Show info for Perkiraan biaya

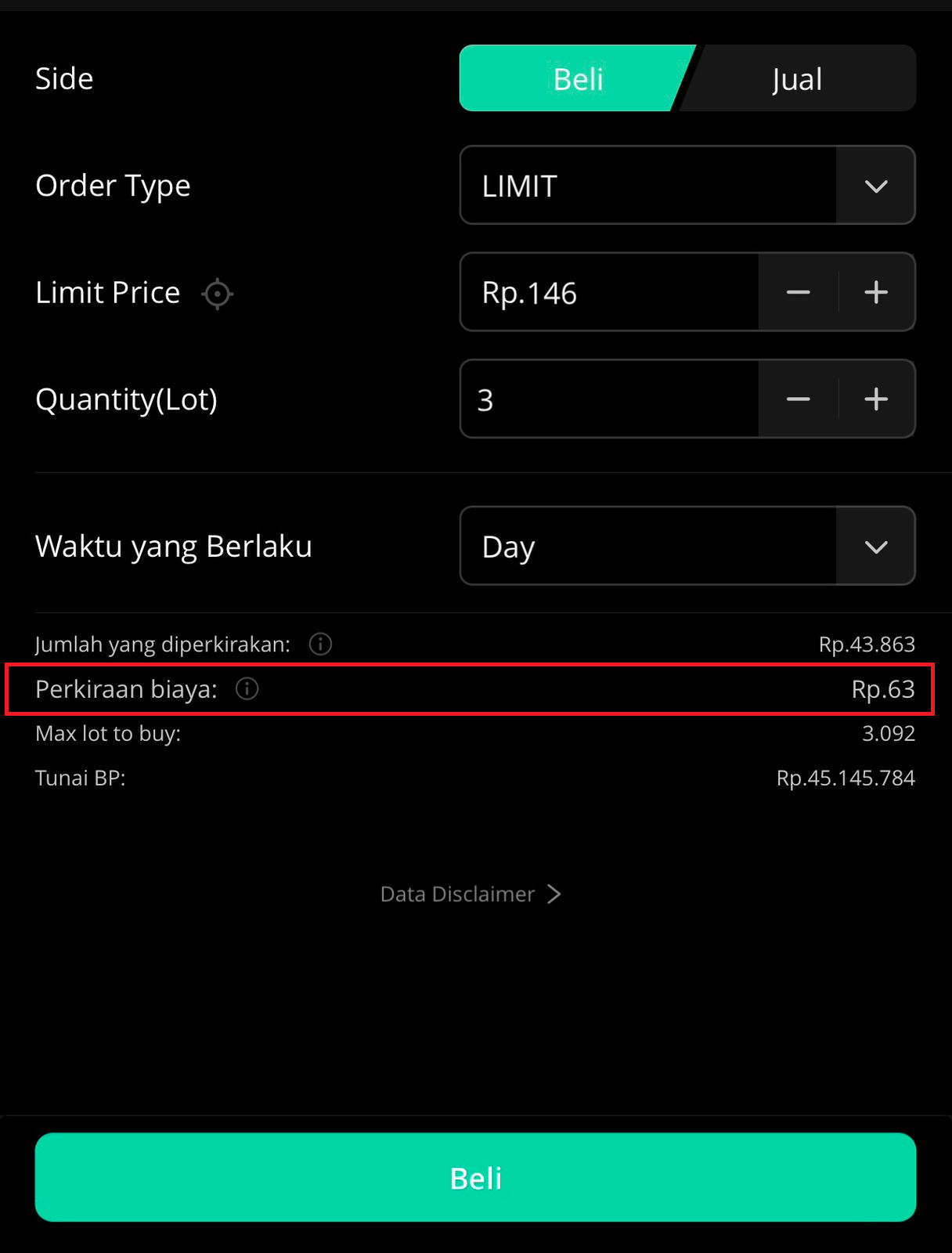247,689
